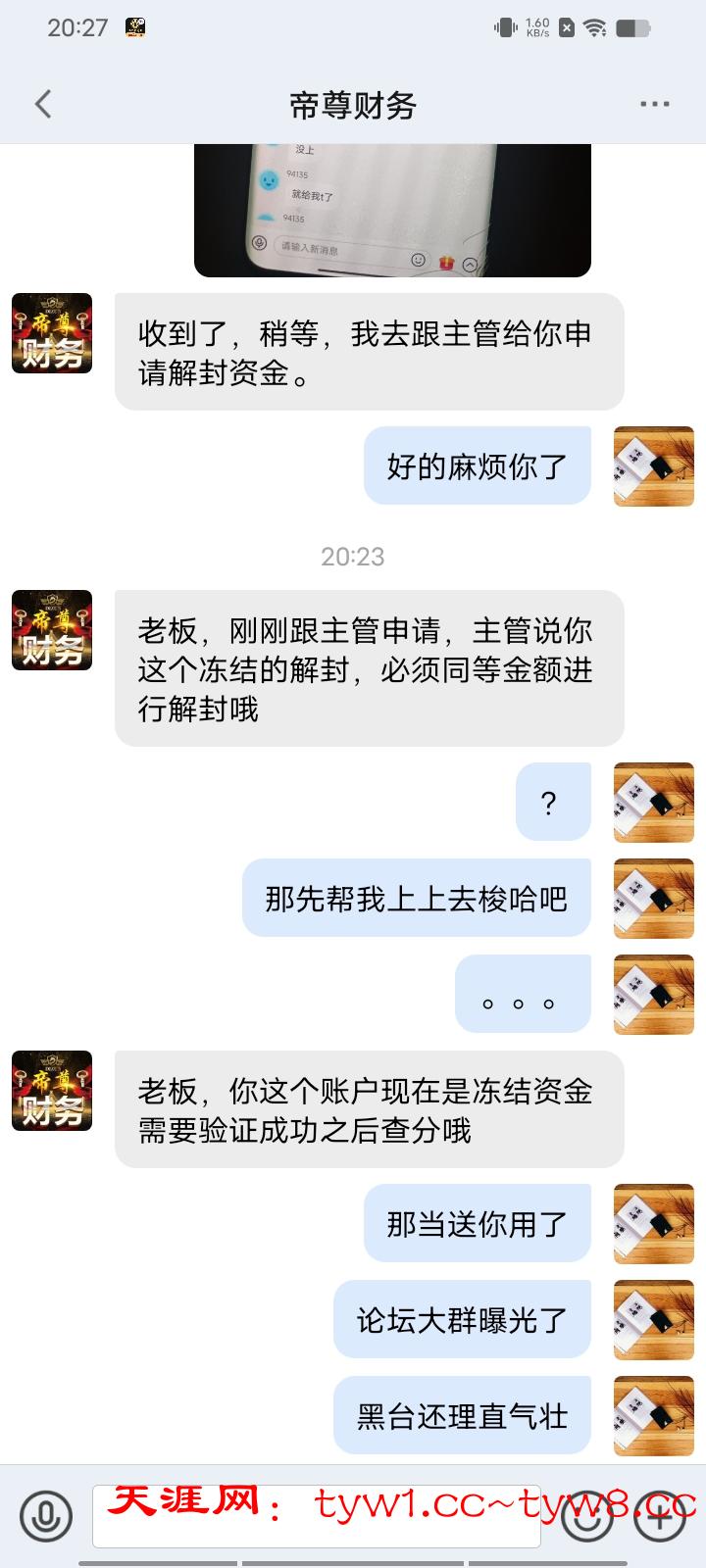Select the bubble 论坛大群曝光了

tap(461, 1319)
